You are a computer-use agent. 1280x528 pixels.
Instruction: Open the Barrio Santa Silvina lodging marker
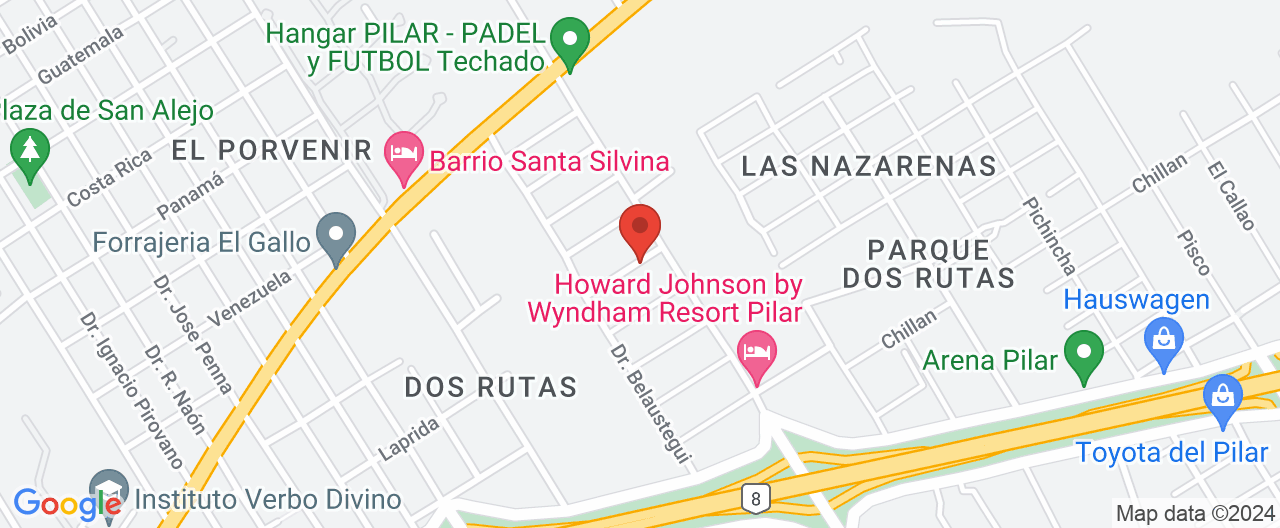(x=404, y=155)
